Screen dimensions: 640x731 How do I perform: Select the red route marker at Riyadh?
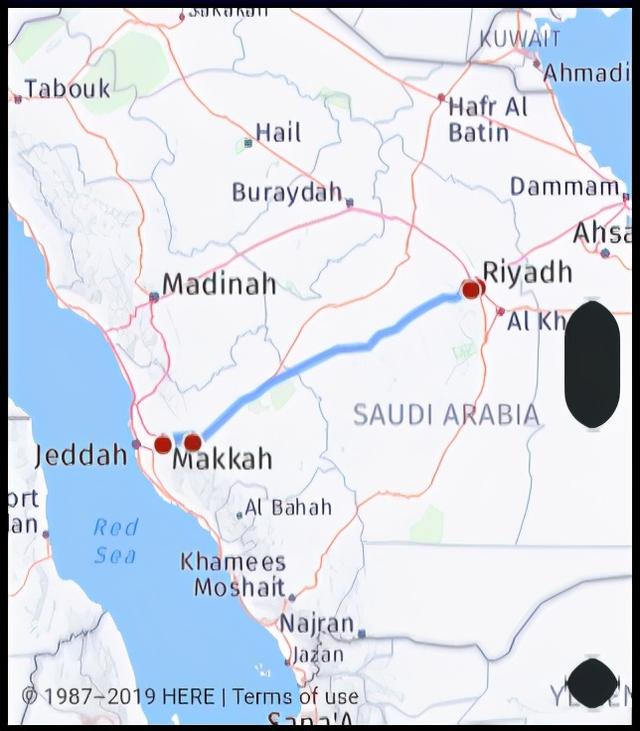pos(471,289)
